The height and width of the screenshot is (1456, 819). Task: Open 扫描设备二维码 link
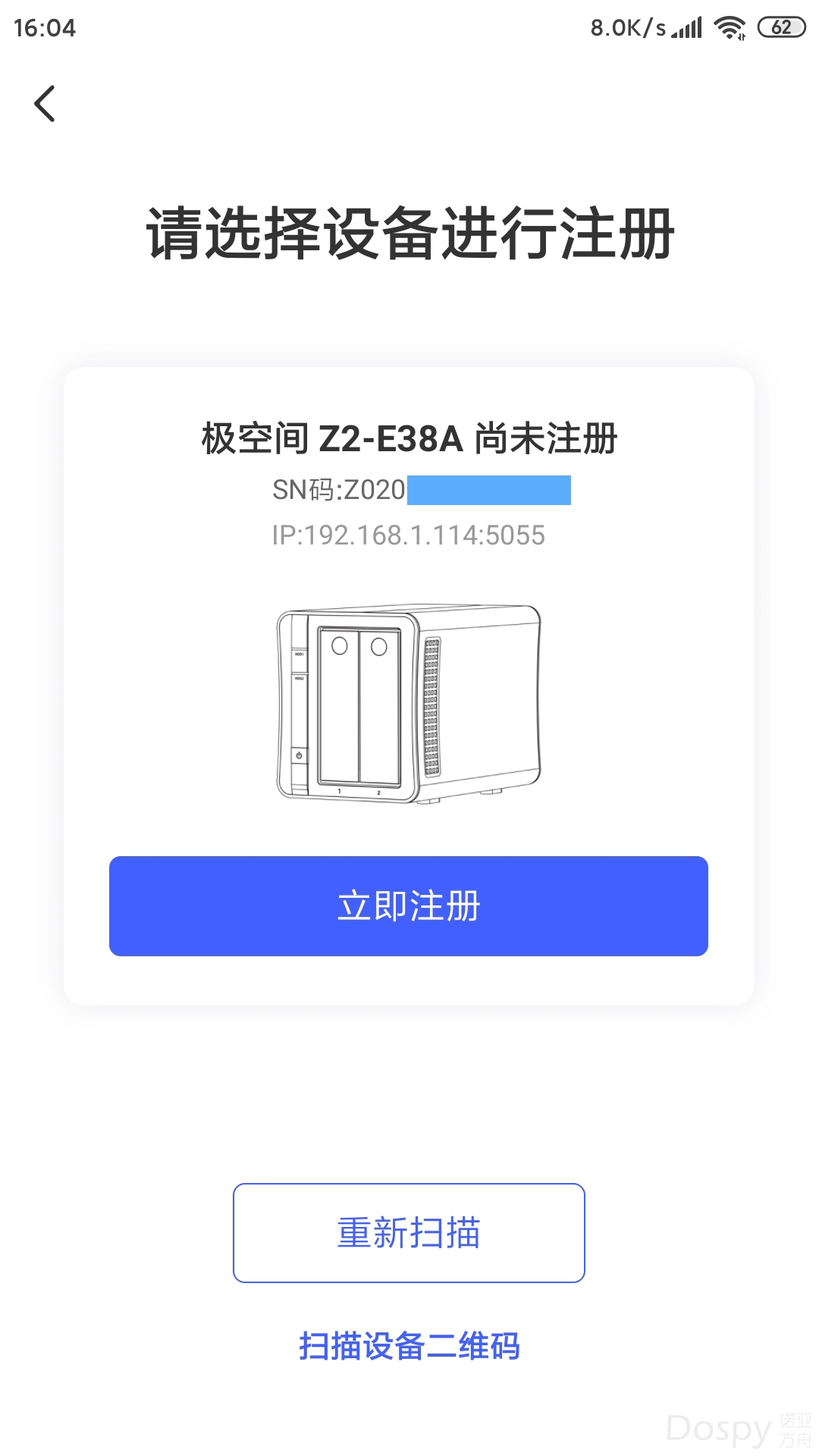[409, 1347]
